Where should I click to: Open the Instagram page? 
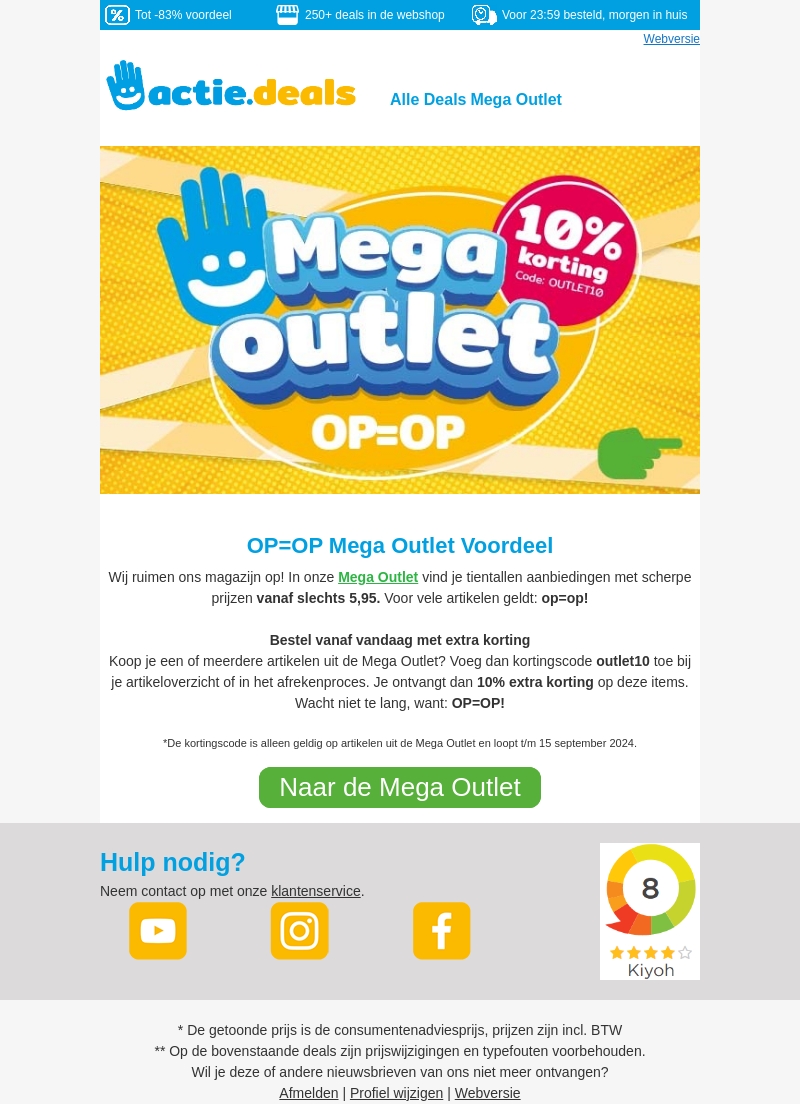tap(300, 931)
